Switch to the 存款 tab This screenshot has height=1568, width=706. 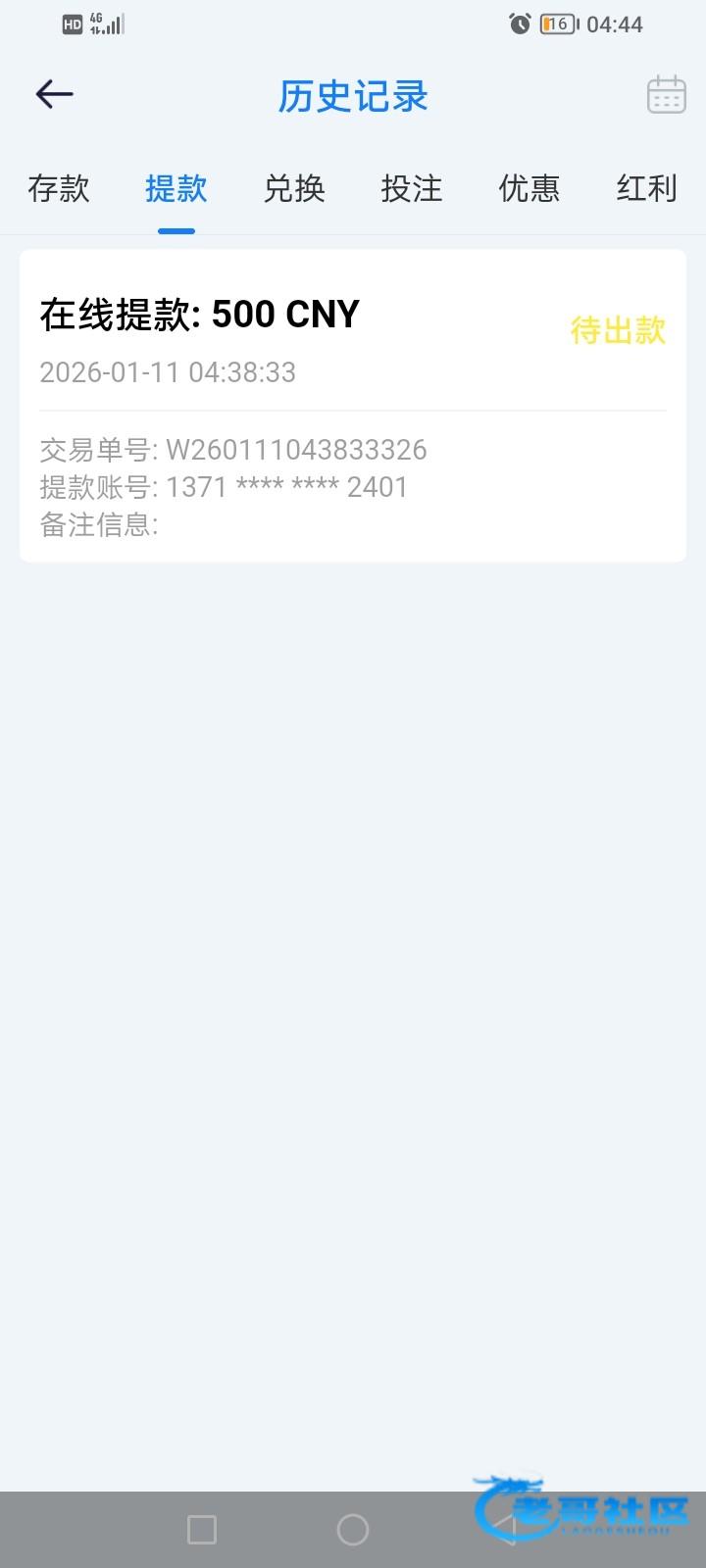[59, 188]
